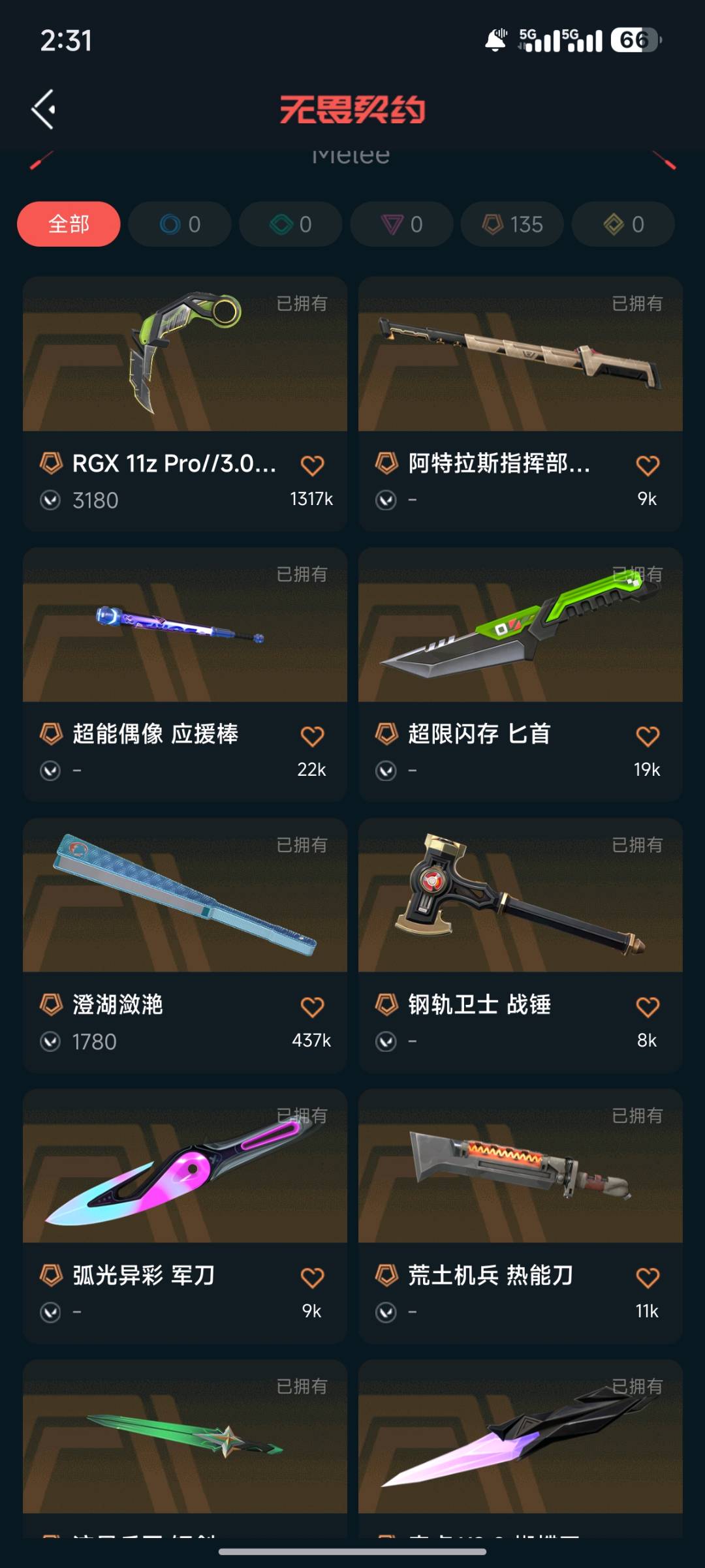The width and height of the screenshot is (705, 1568).
Task: Add a heart to 钢轨卫士 战锤
Action: coord(648,1007)
